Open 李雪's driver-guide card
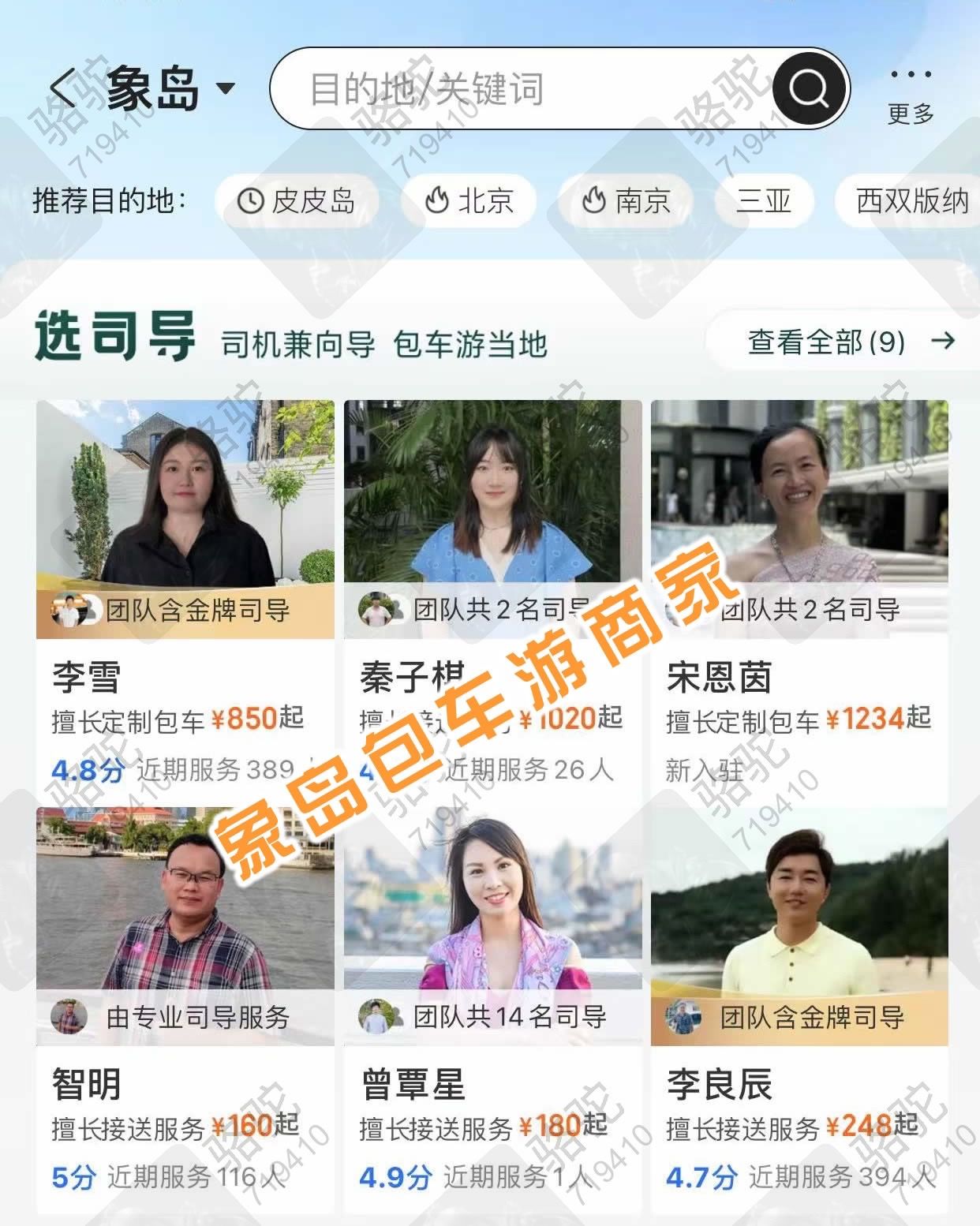Image resolution: width=980 pixels, height=1226 pixels. click(x=185, y=592)
